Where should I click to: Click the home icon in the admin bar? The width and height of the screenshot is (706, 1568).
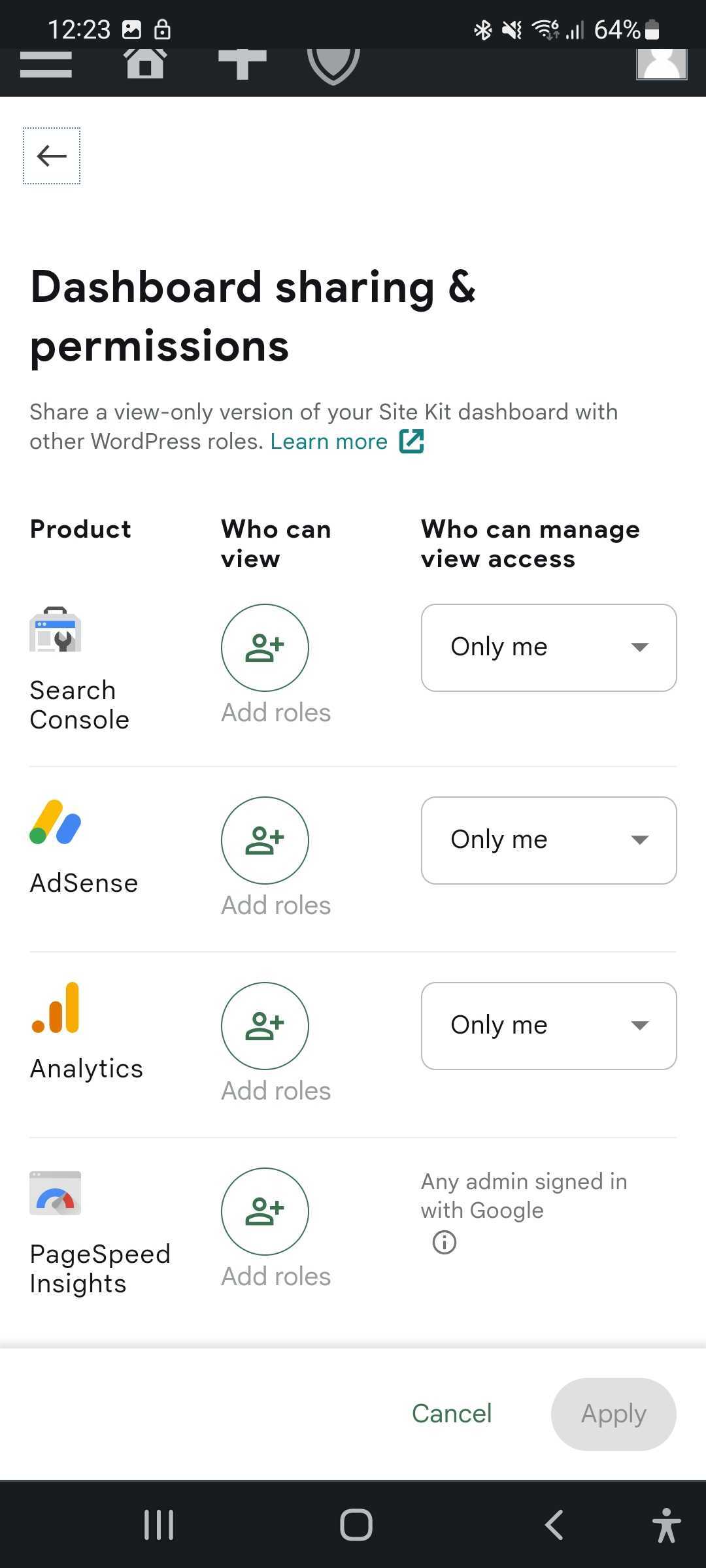tap(145, 63)
